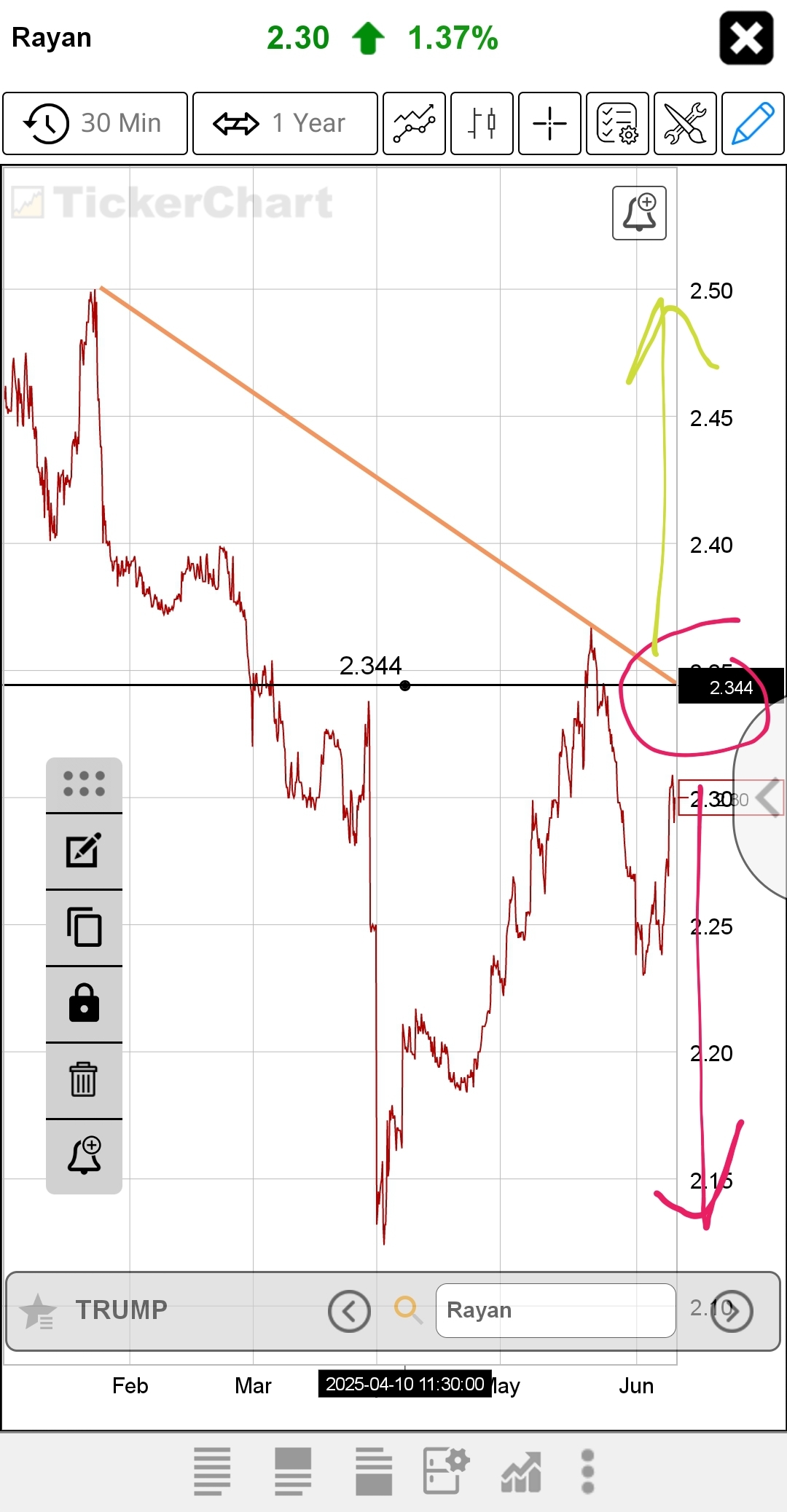Open the chart settings checklist icon
This screenshot has height=1512, width=787.
click(x=617, y=123)
